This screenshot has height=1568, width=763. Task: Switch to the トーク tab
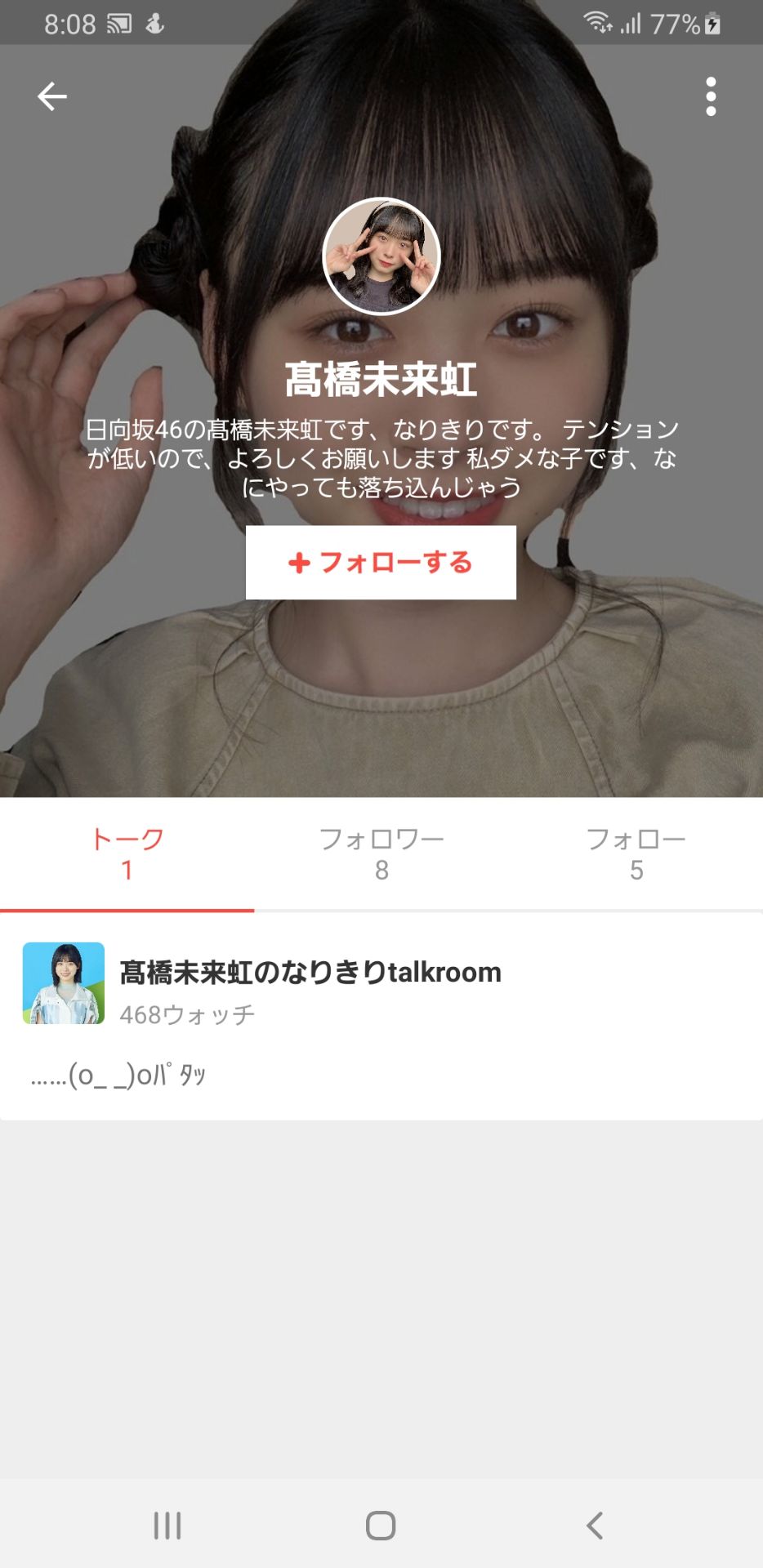pos(127,853)
